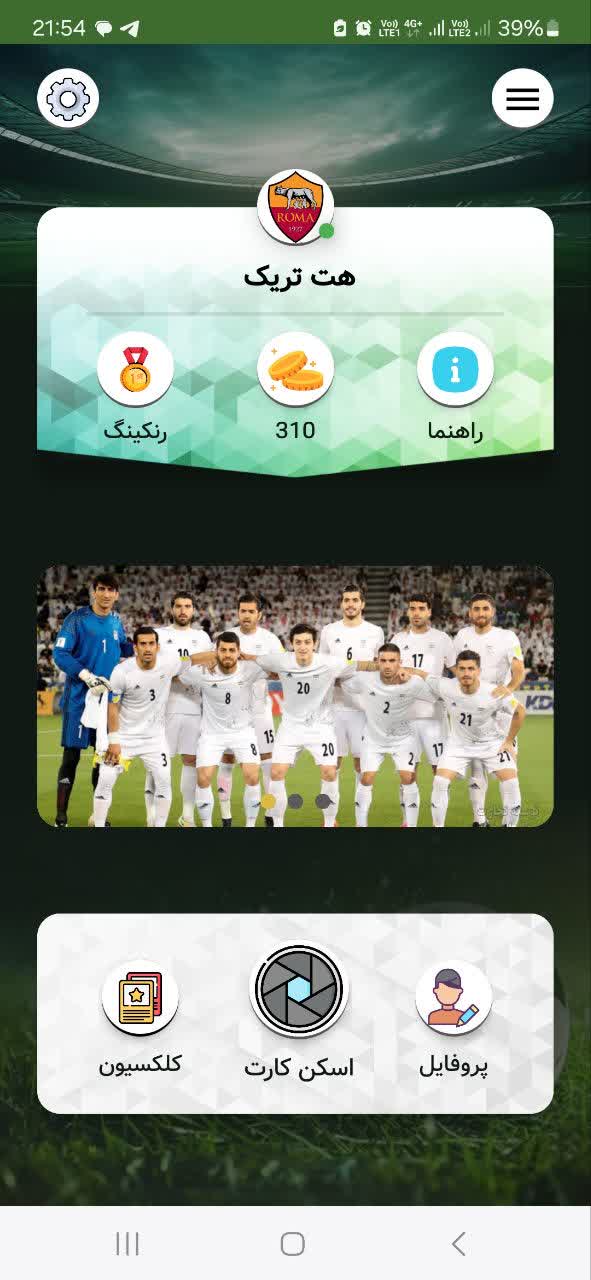Tap the Roma club avatar
Screen dimensions: 591x1280
295,207
